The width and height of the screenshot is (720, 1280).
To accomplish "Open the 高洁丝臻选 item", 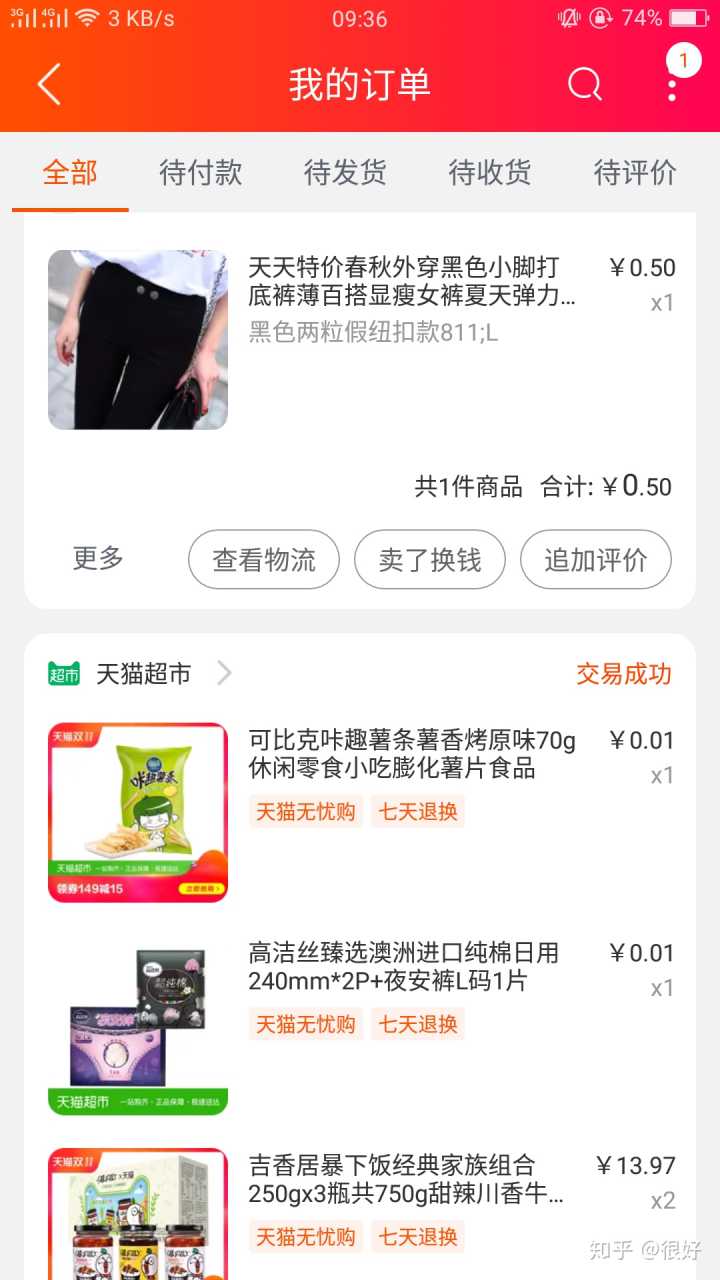I will point(403,967).
